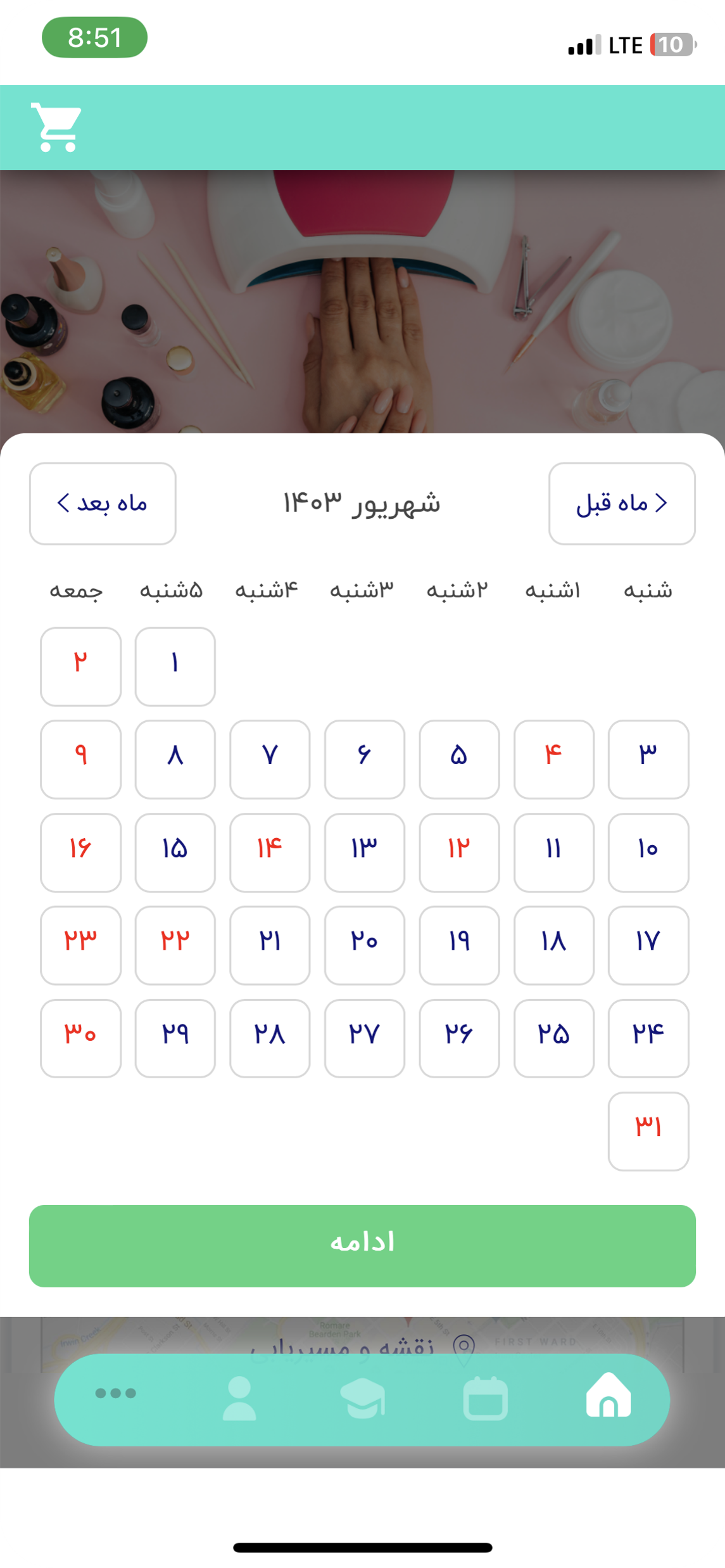The image size is (725, 1568).
Task: Pick day ۳۱ of Shahrivar
Action: [648, 1131]
